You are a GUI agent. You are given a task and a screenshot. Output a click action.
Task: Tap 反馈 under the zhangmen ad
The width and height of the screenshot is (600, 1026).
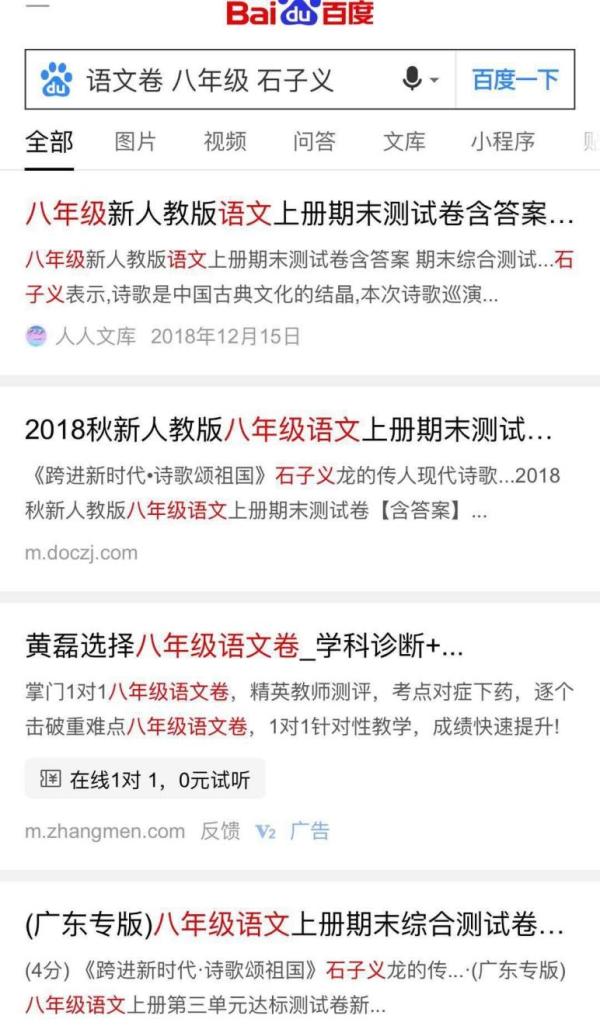click(x=220, y=831)
